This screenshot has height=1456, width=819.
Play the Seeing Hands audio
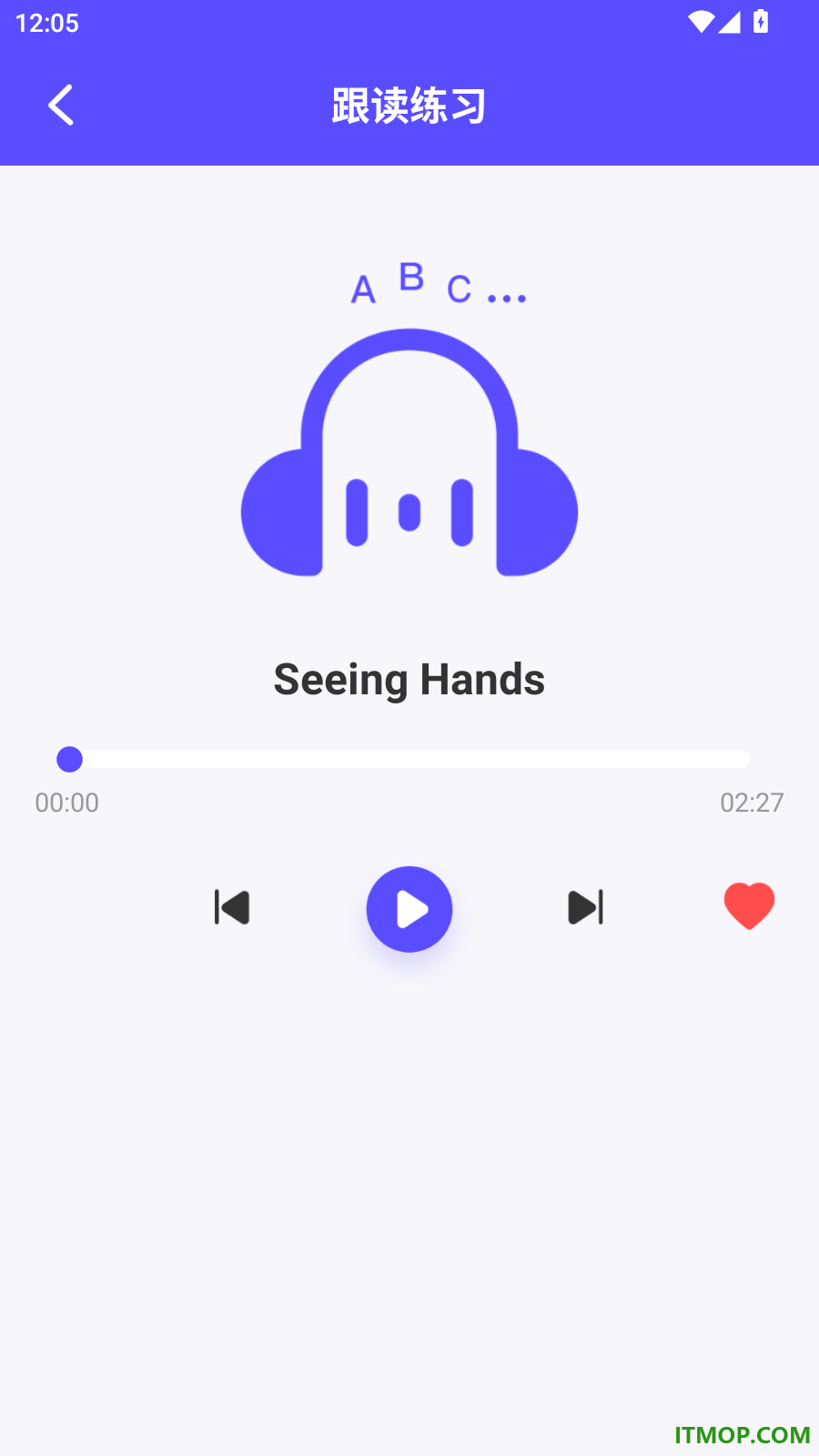tap(409, 909)
